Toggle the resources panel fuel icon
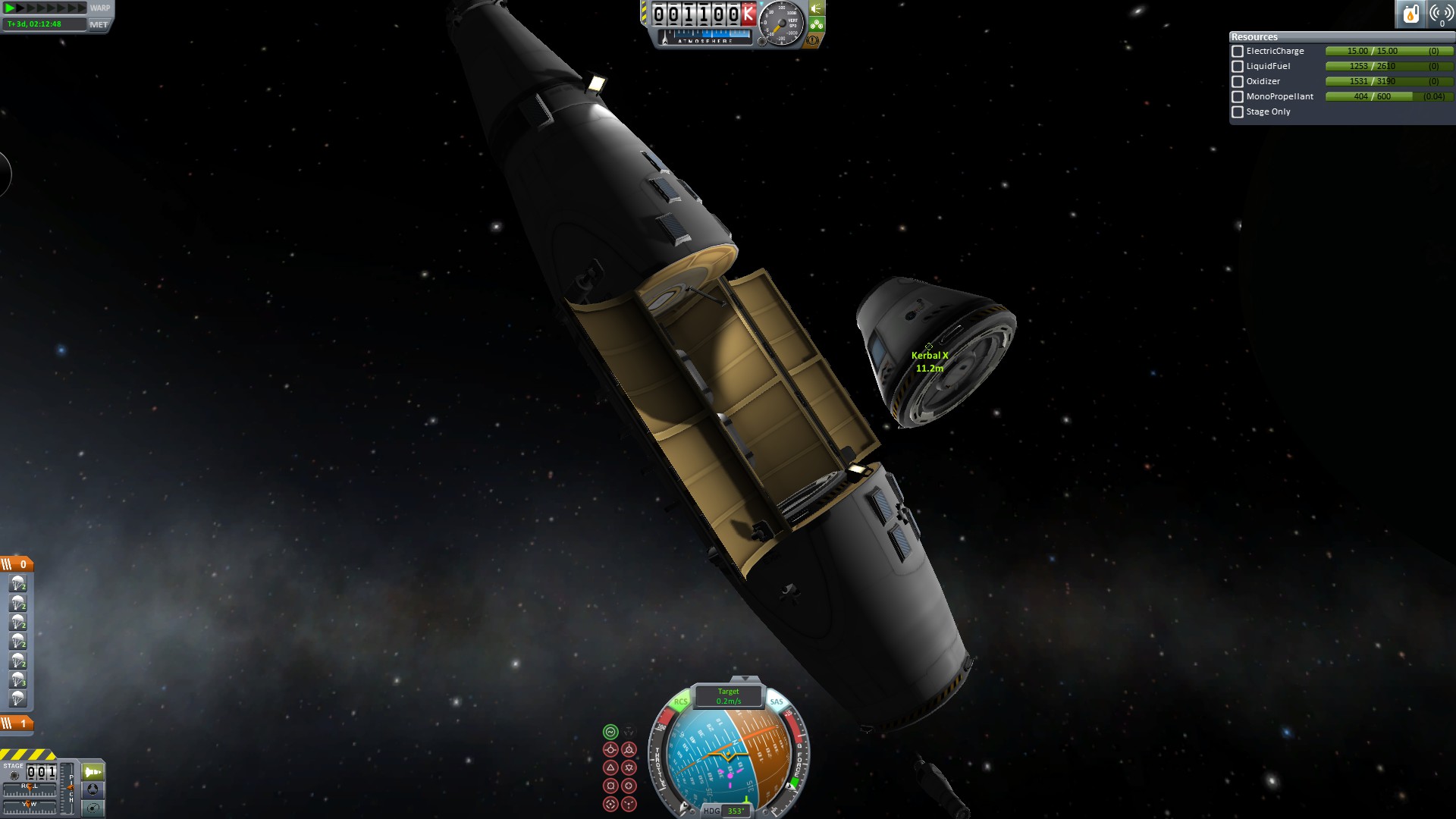 pos(1410,14)
